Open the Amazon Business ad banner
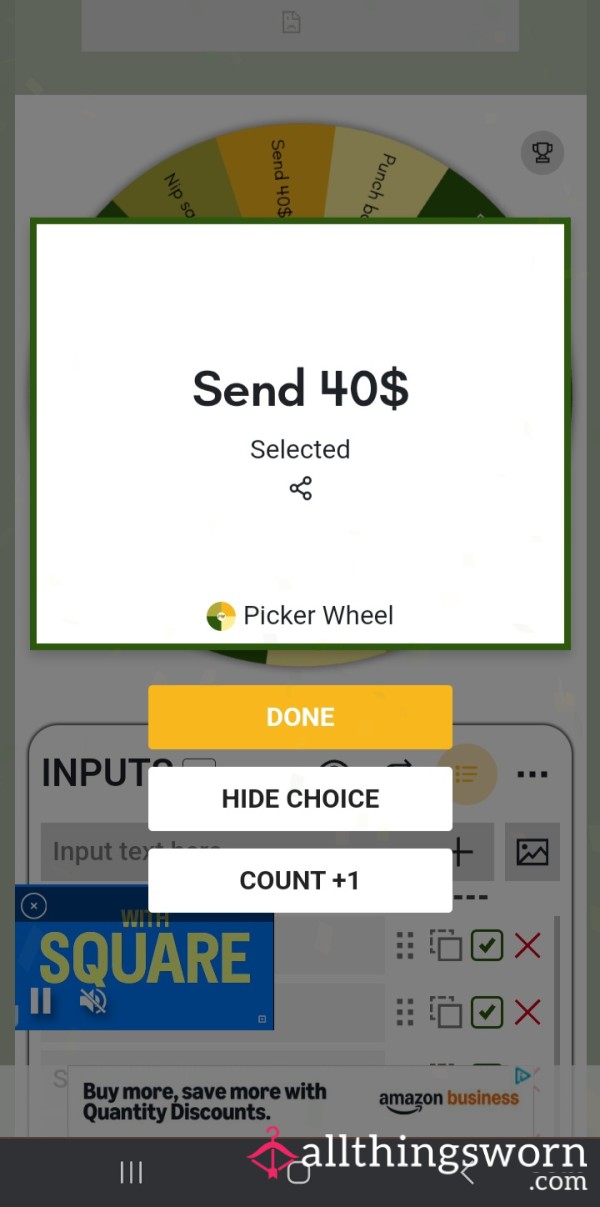This screenshot has height=1207, width=600. point(300,1100)
